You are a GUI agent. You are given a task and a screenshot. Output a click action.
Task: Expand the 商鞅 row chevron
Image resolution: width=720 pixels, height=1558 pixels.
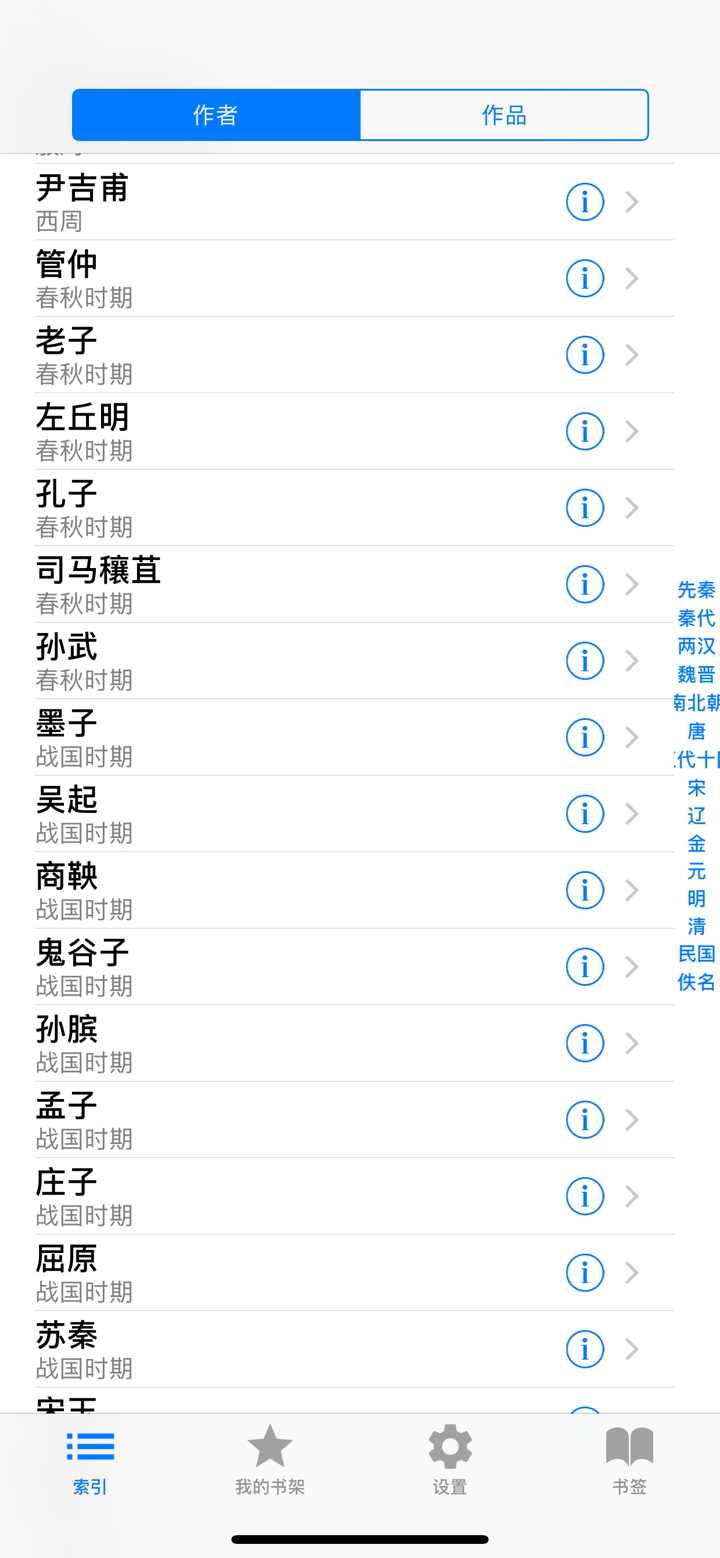631,890
